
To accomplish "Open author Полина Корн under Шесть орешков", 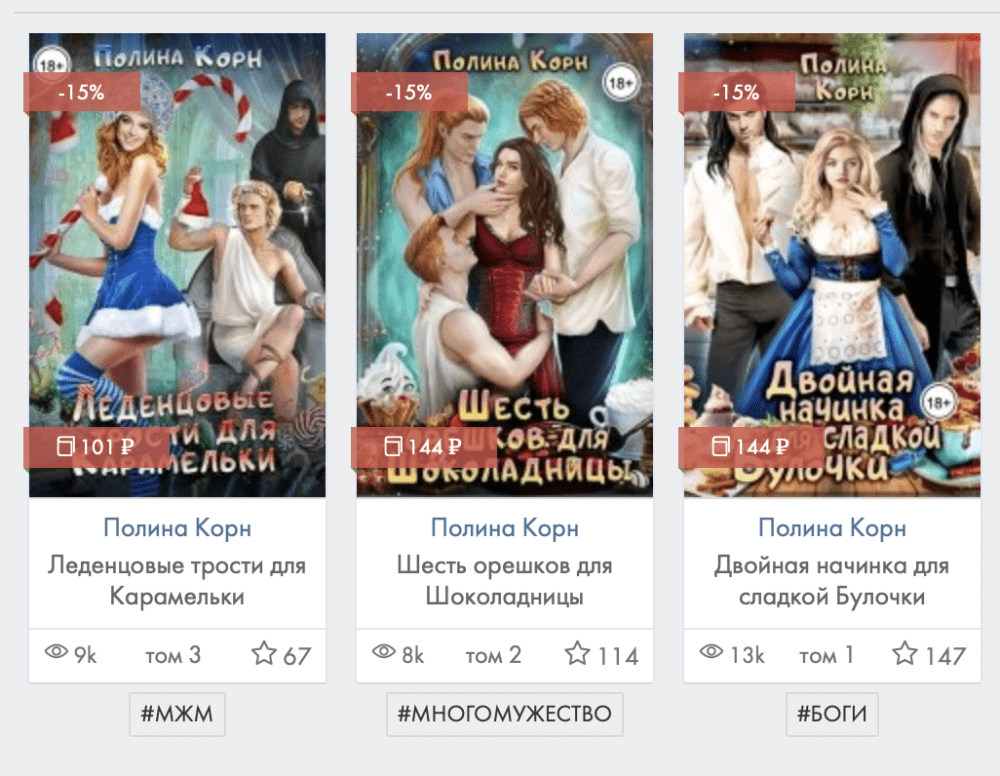I will point(504,528).
